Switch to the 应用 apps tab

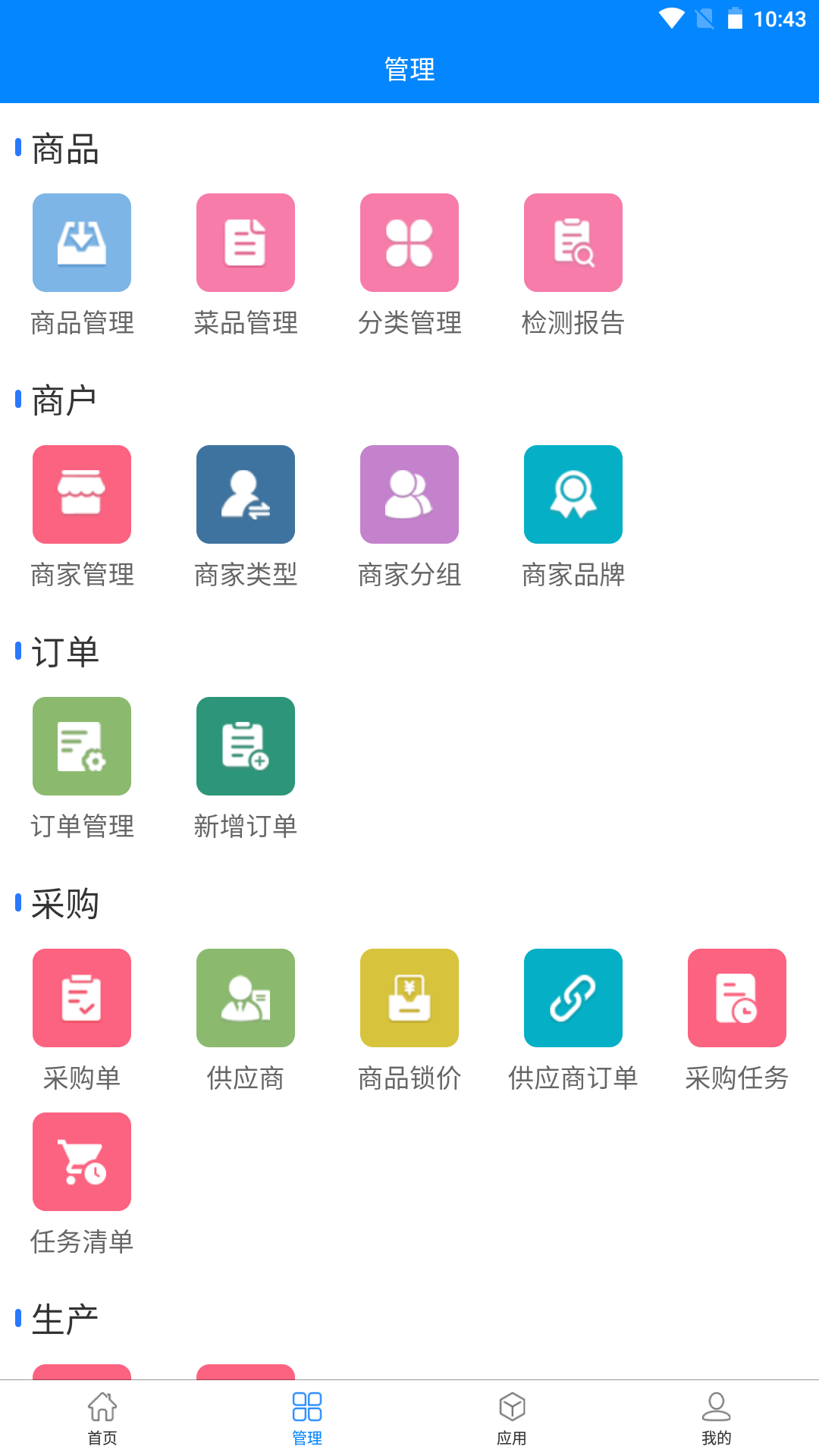click(512, 1418)
